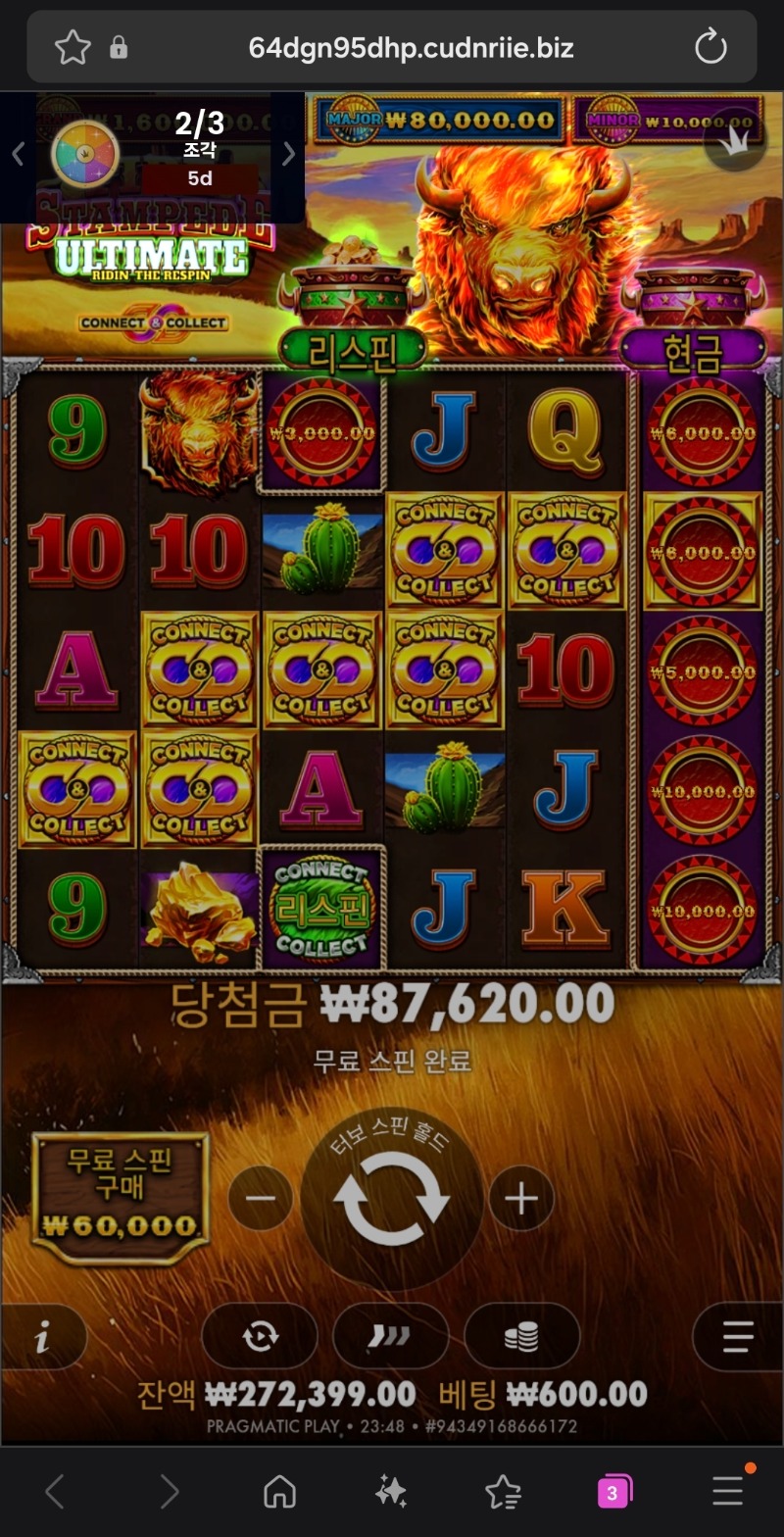Viewport: 784px width, 1537px height.
Task: Open the browser AI sparkle tool
Action: (x=391, y=1492)
